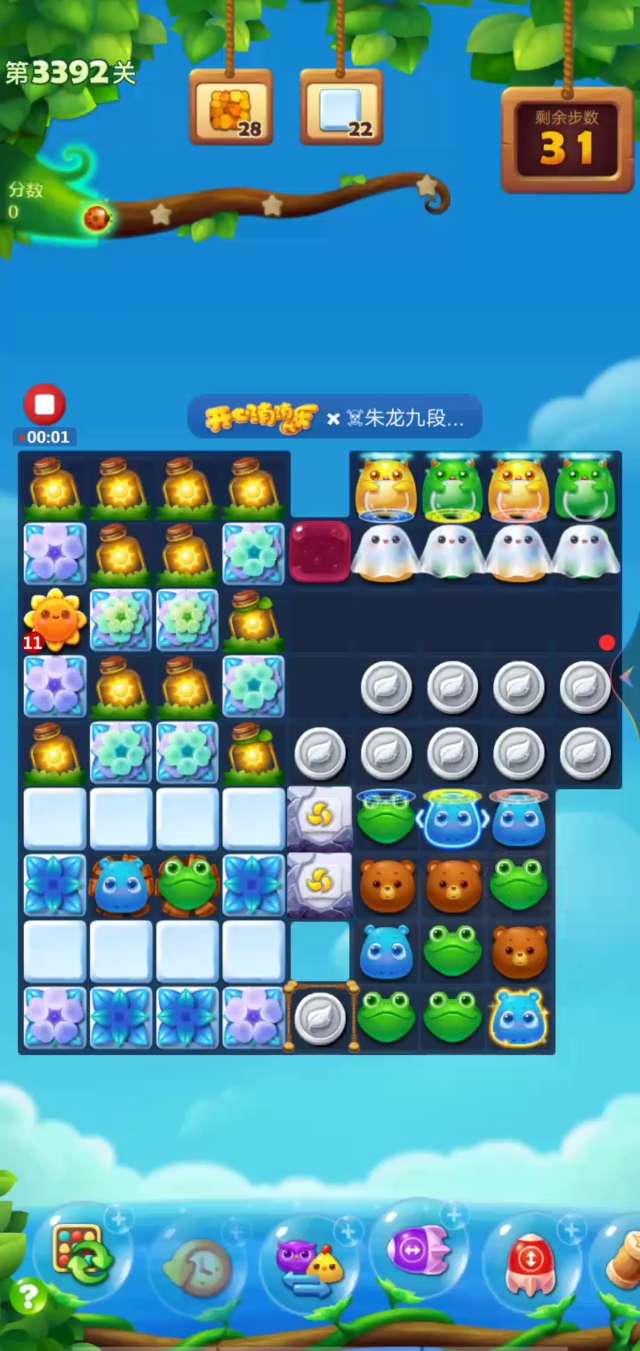This screenshot has width=640, height=1351.
Task: Tap the sunflower piece marked 11
Action: coord(55,621)
